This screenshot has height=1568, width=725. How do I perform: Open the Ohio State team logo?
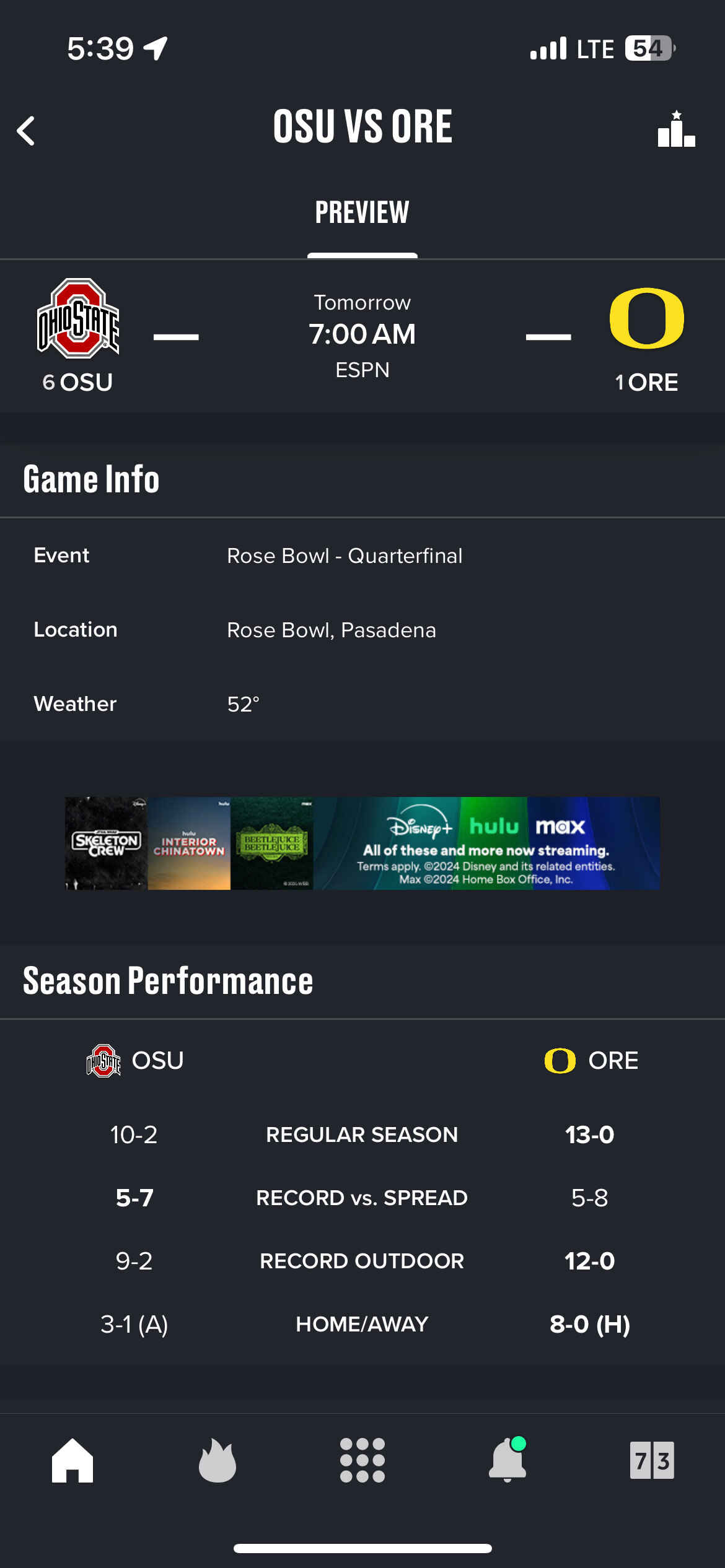(78, 318)
